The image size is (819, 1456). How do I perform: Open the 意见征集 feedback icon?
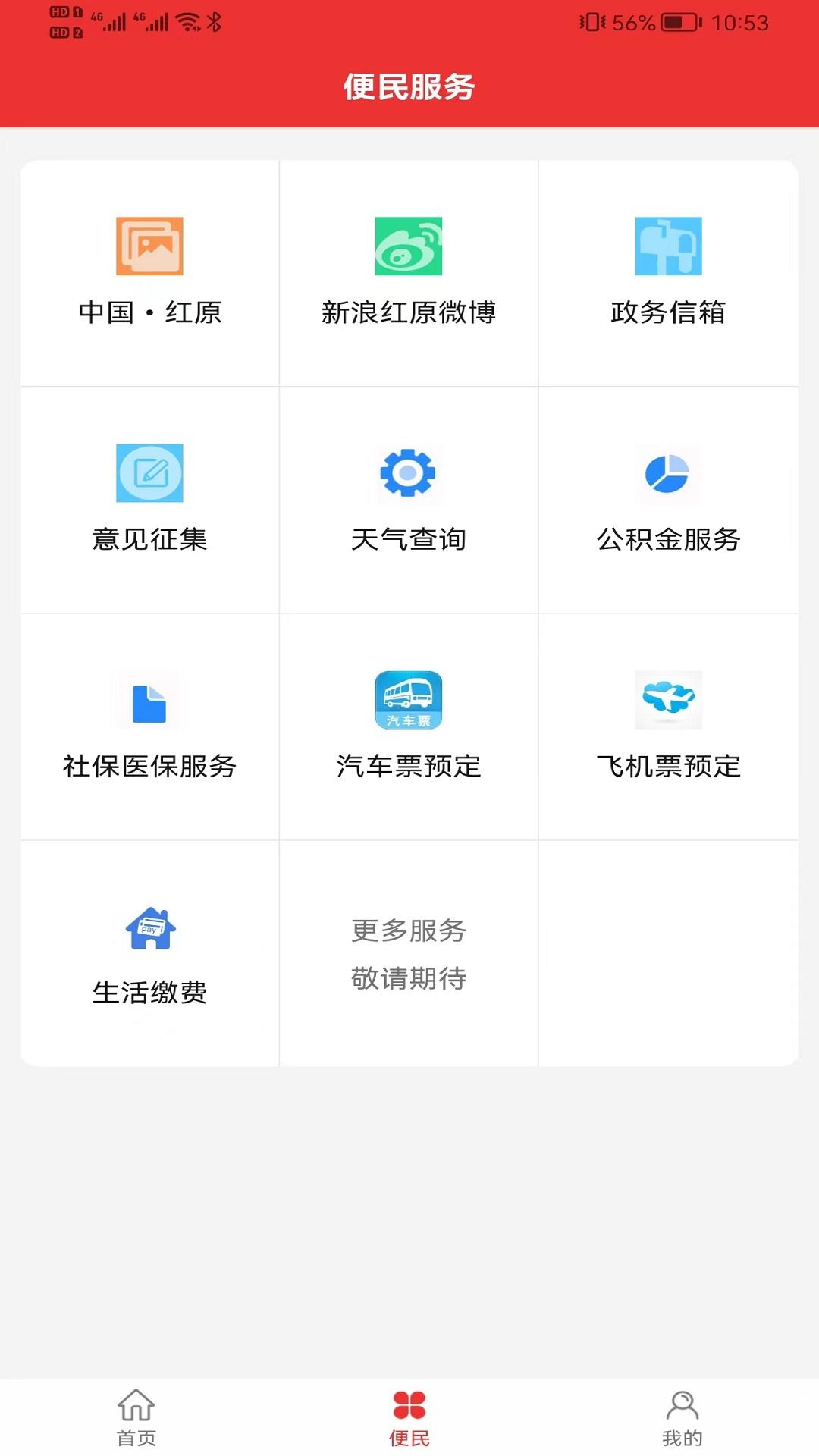[x=149, y=474]
